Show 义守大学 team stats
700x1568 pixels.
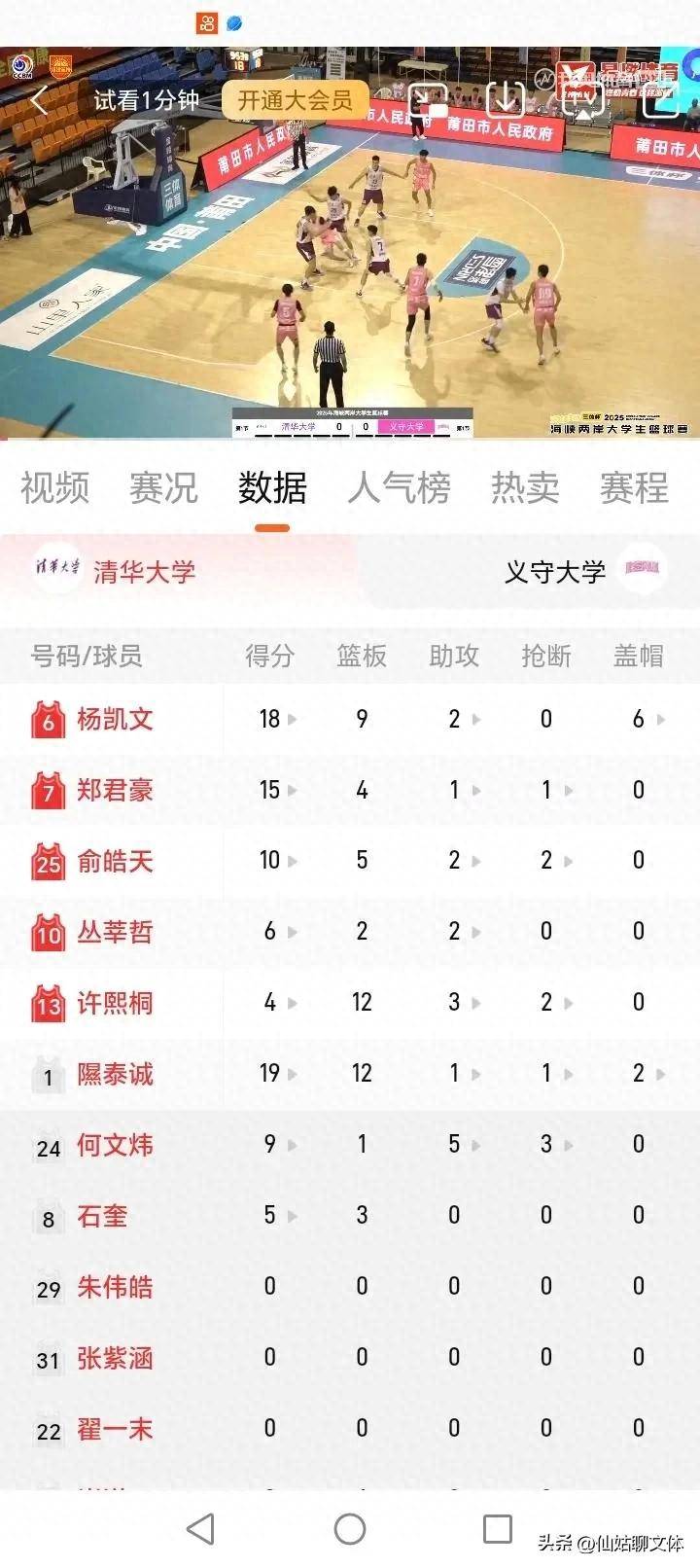pyautogui.click(x=555, y=571)
